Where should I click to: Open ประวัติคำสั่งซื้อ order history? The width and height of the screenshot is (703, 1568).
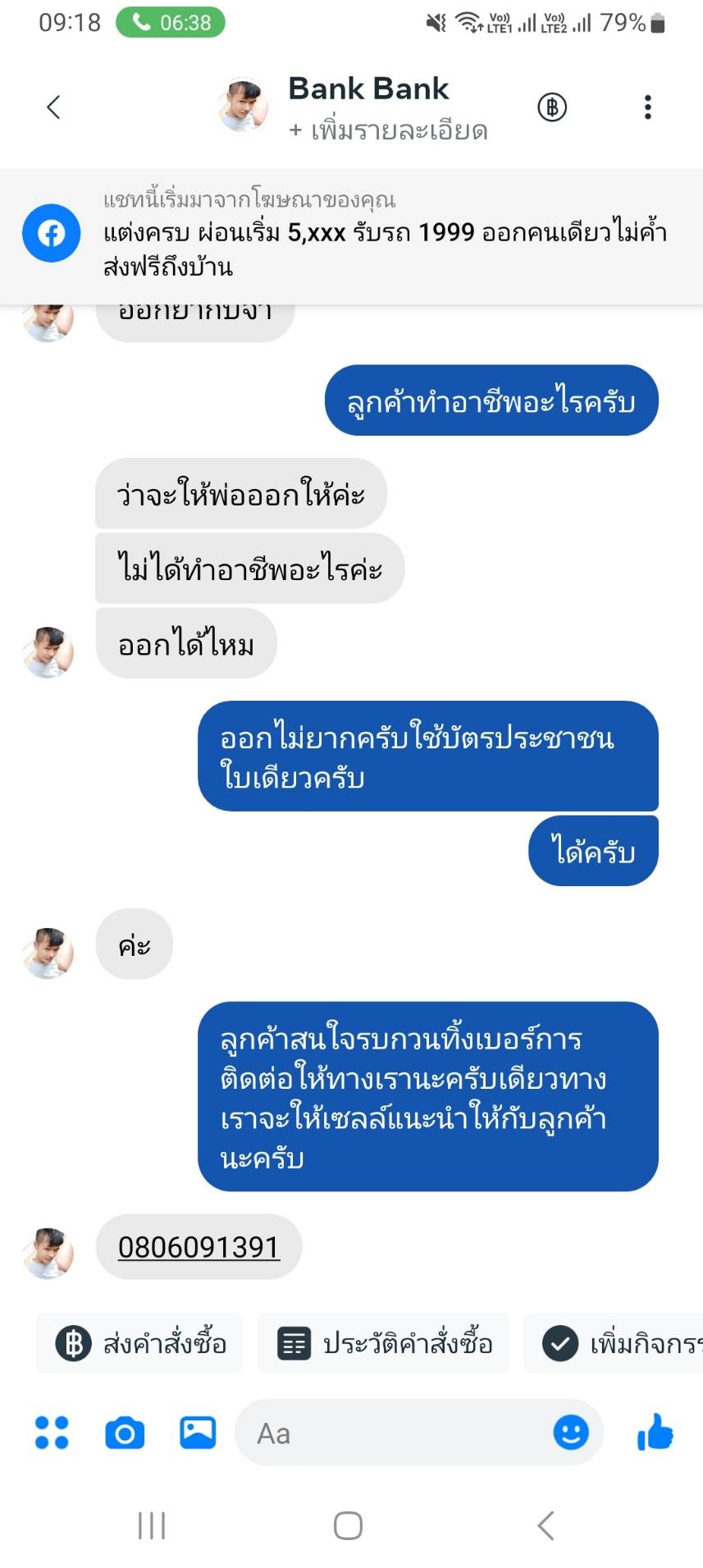(x=384, y=1343)
